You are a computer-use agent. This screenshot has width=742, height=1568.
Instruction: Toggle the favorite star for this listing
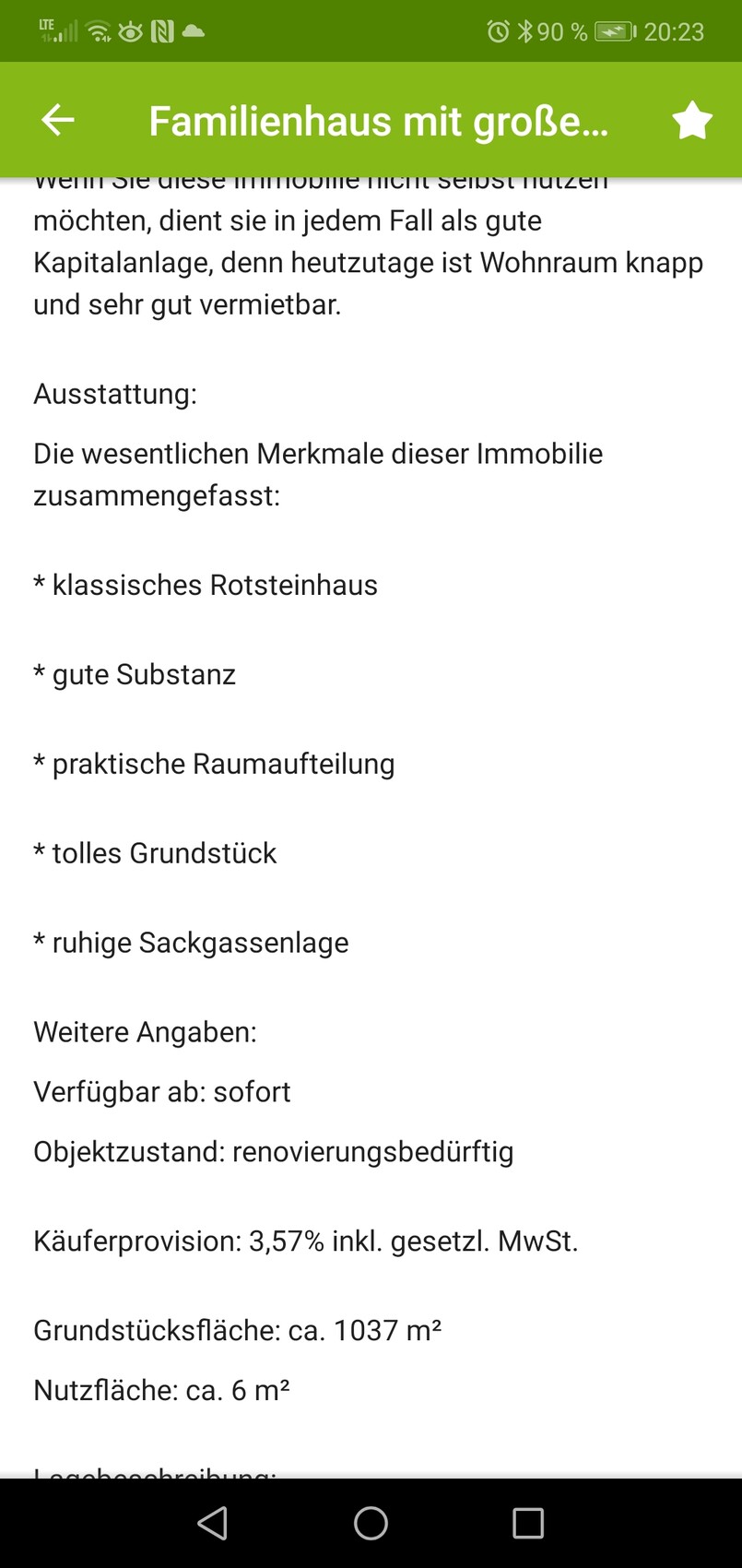click(691, 121)
